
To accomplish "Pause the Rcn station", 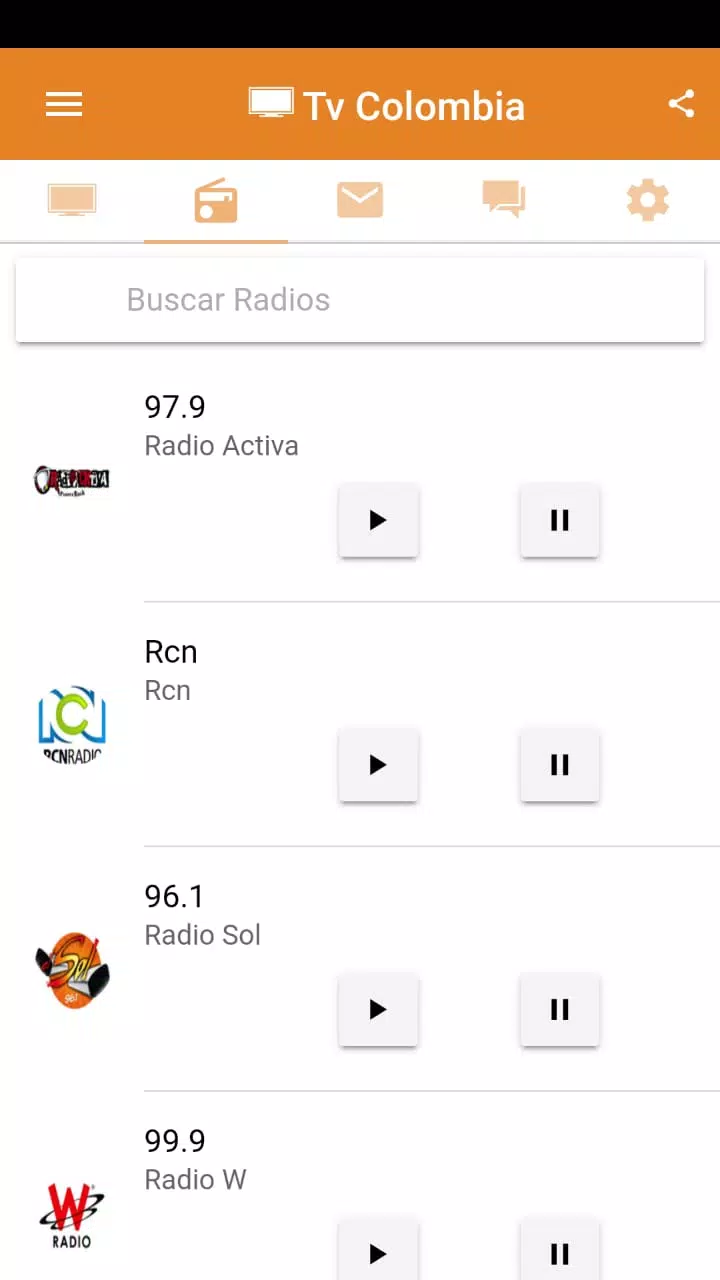I will pos(559,765).
